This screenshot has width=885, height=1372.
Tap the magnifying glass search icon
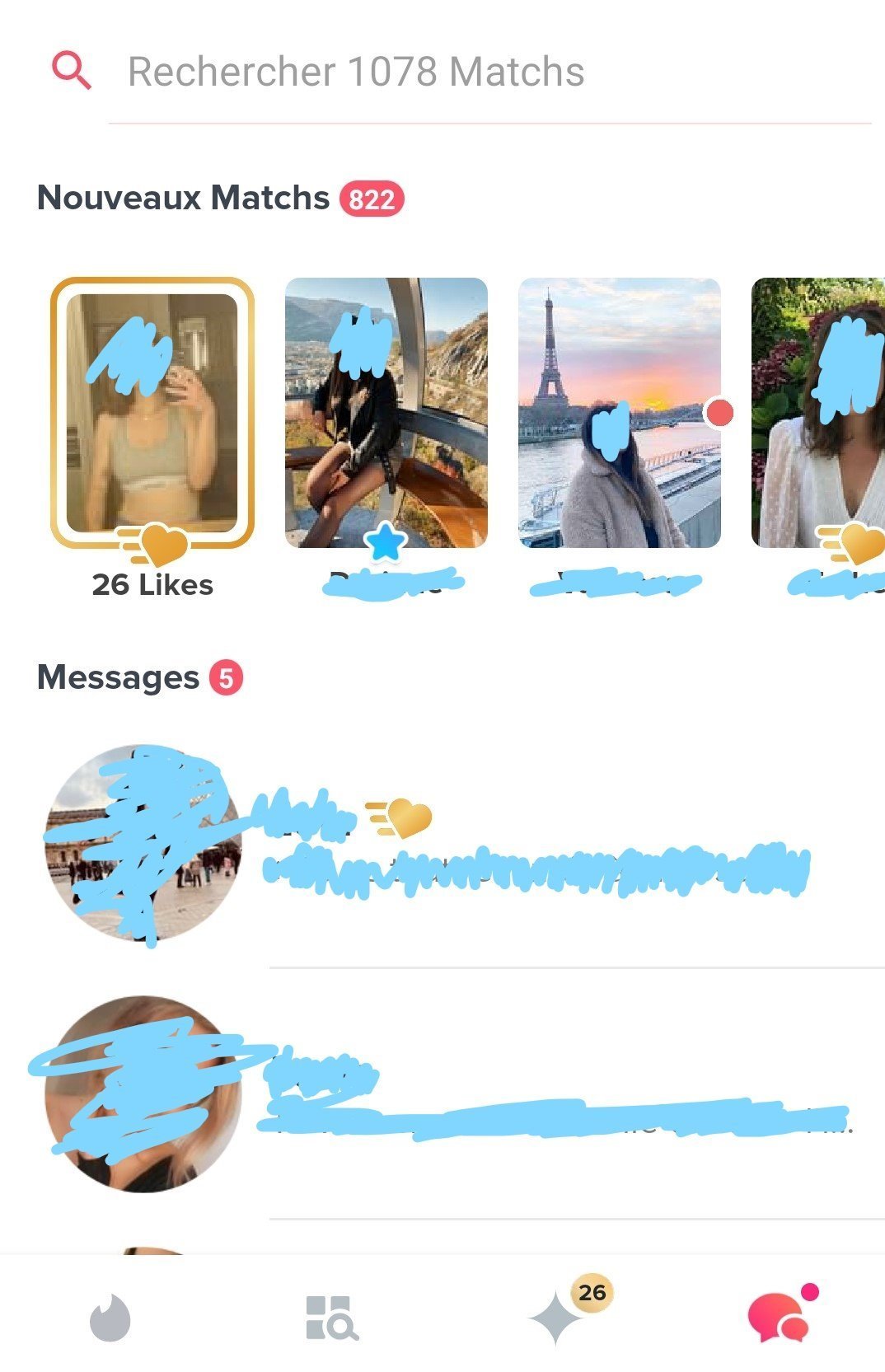(x=72, y=71)
